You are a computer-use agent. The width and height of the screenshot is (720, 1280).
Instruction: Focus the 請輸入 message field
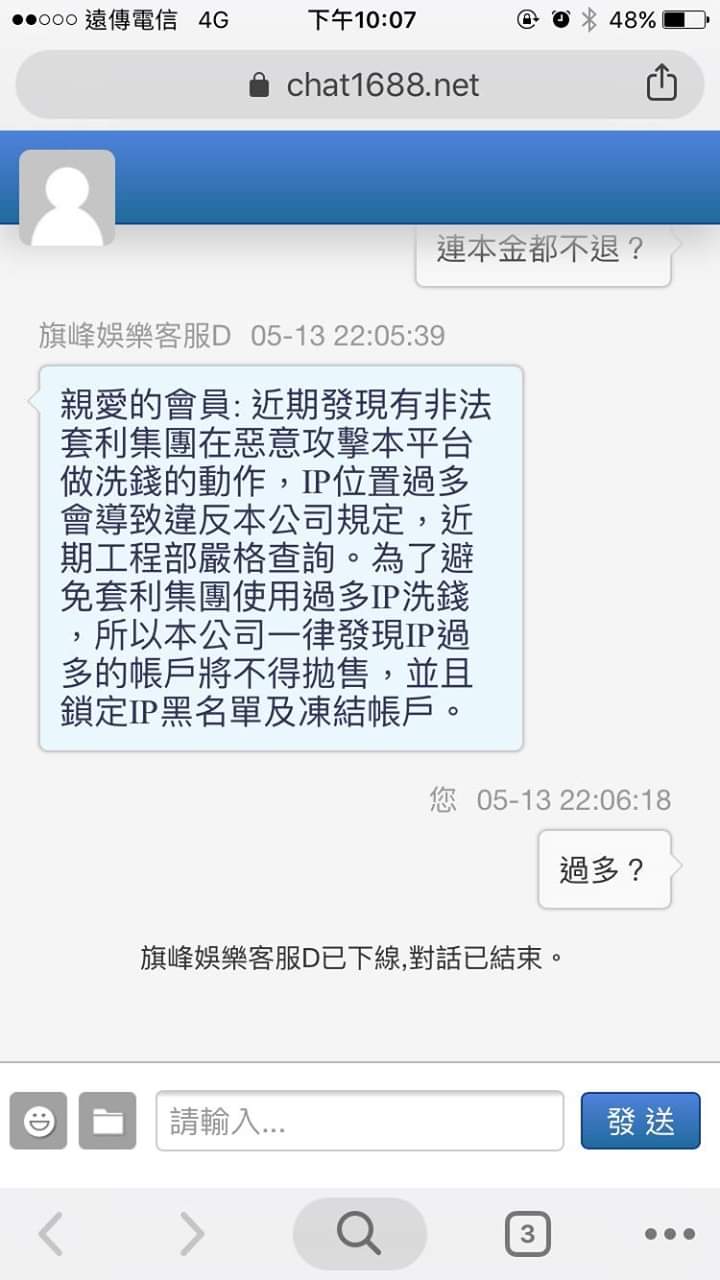360,1121
